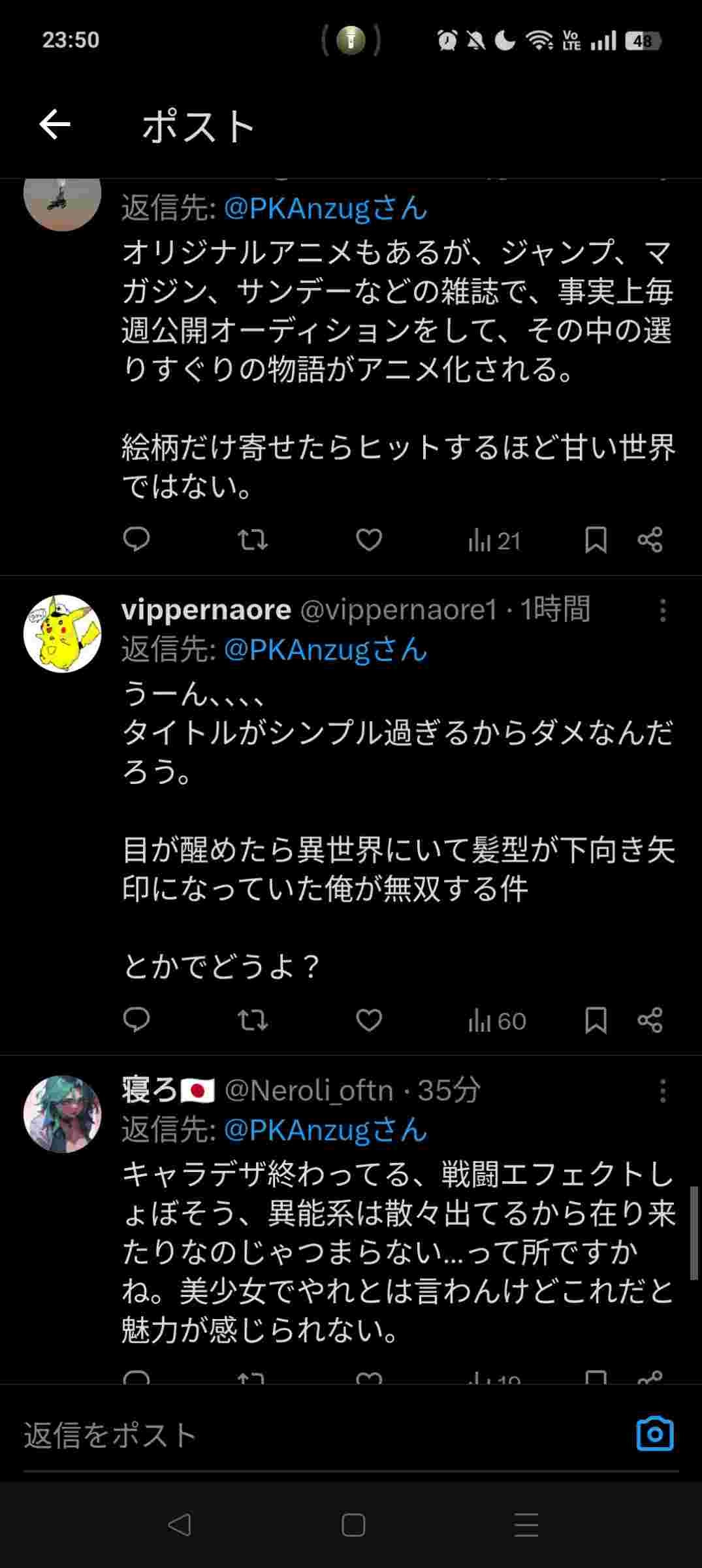Reply to the post about オリジナルアニメ

(136, 540)
